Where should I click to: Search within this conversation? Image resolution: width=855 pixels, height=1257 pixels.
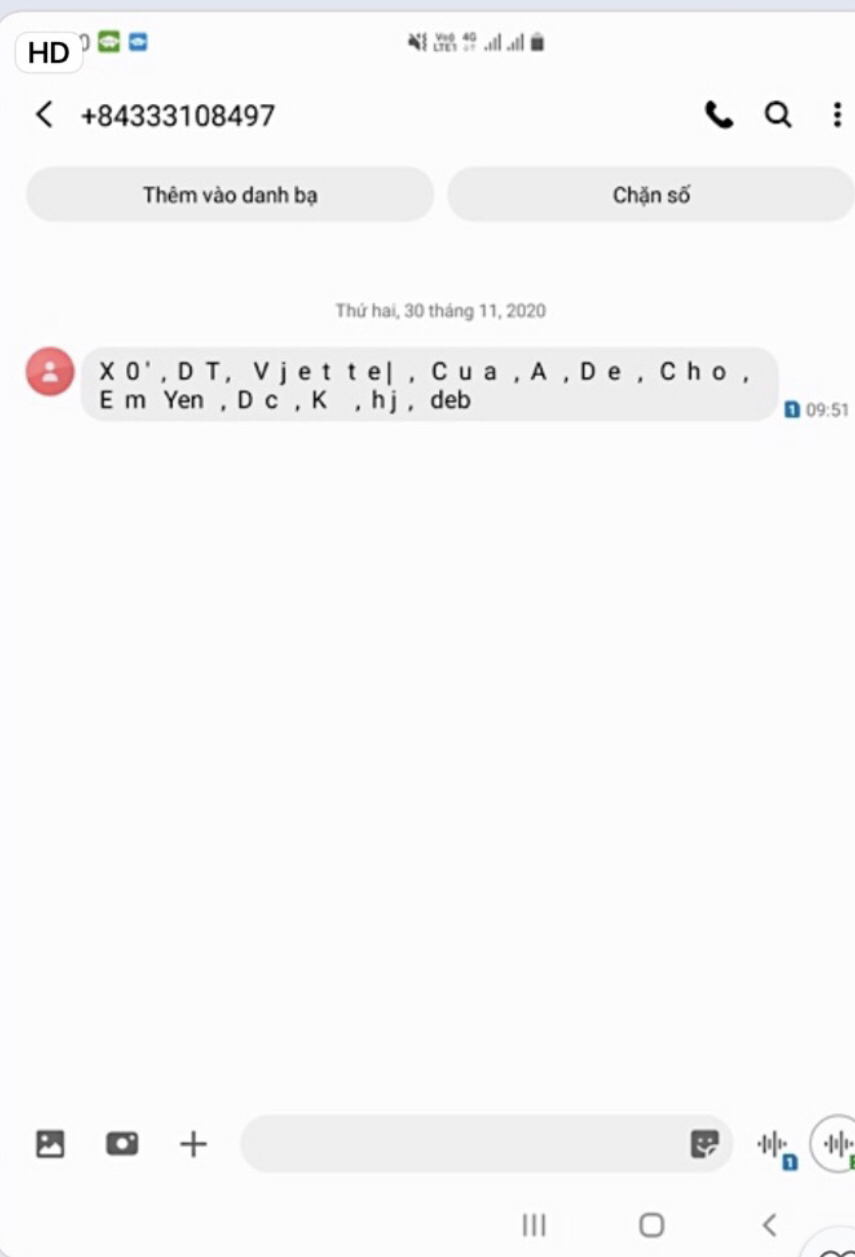(778, 115)
